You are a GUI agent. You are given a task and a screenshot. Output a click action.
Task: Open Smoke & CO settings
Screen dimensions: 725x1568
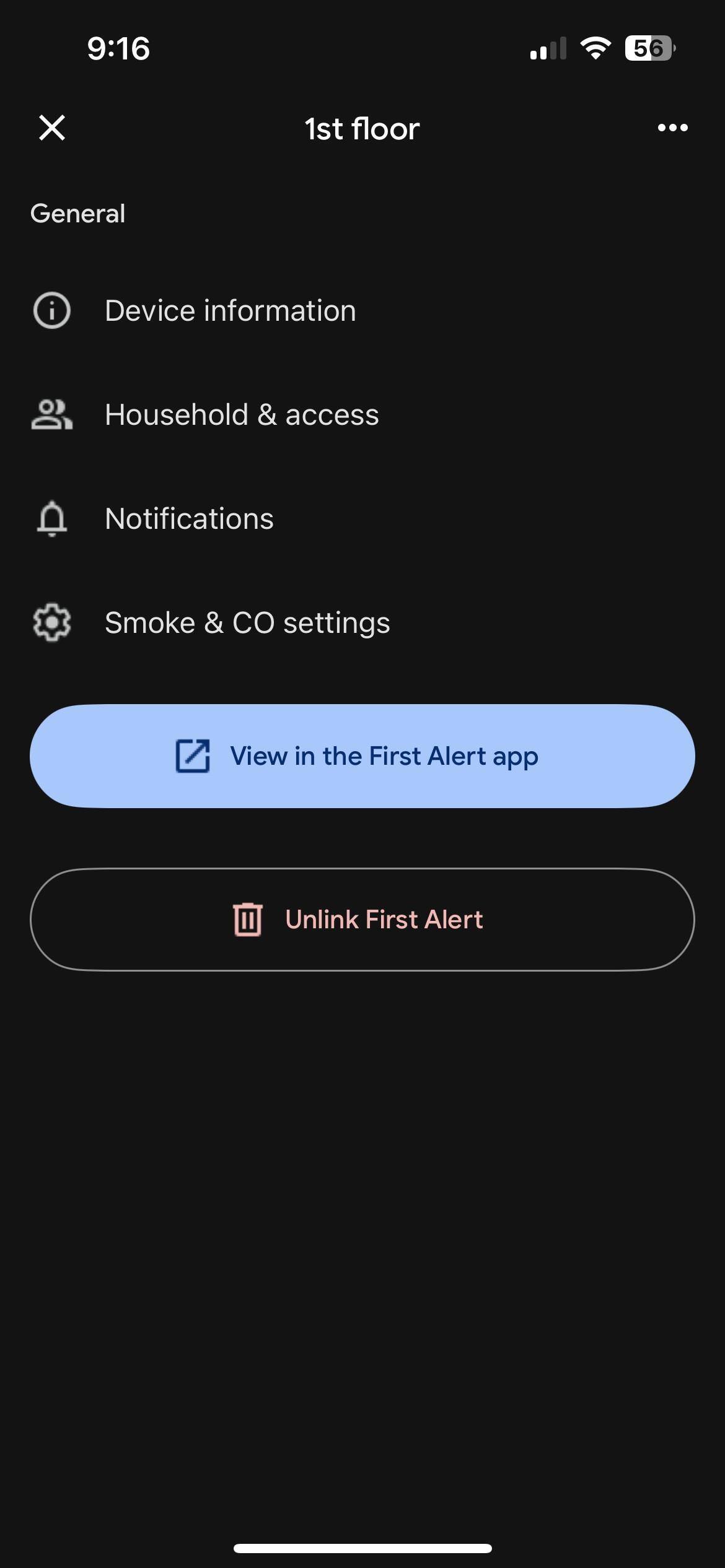[247, 622]
